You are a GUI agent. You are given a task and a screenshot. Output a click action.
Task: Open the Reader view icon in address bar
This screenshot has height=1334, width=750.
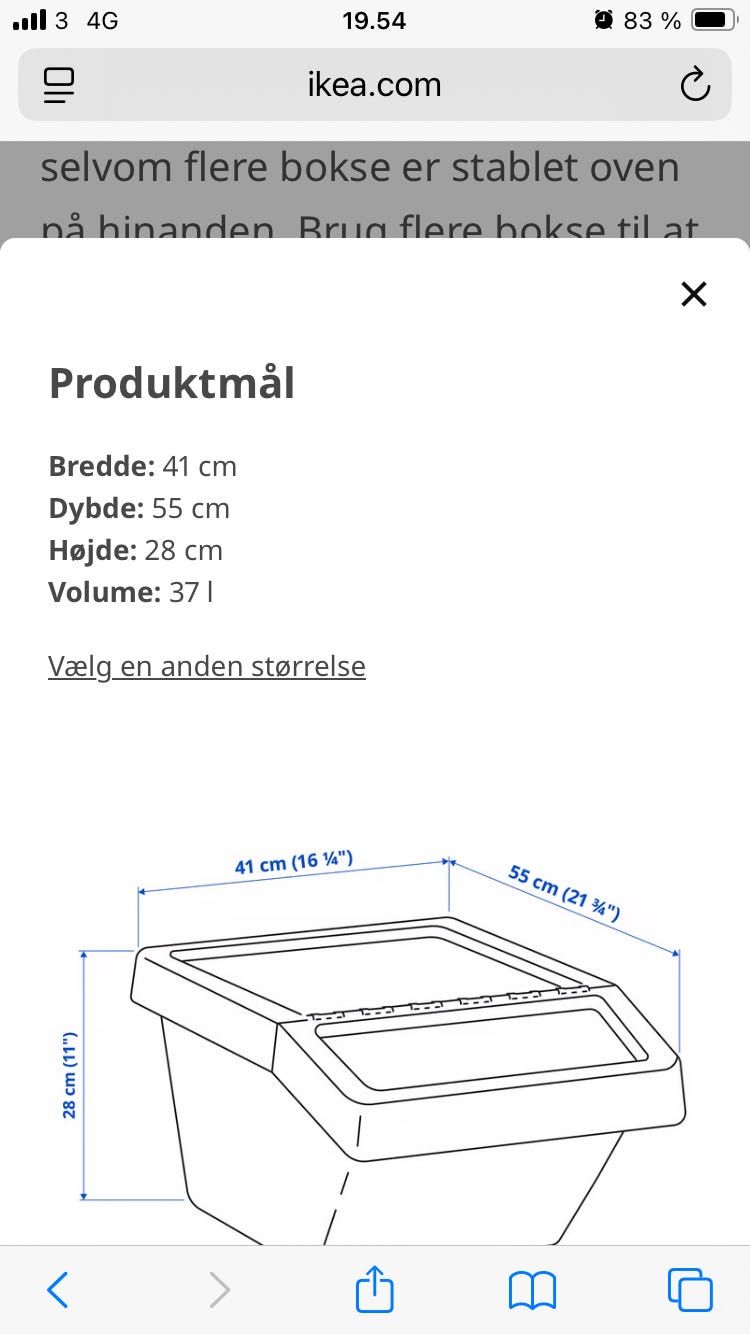click(x=58, y=84)
